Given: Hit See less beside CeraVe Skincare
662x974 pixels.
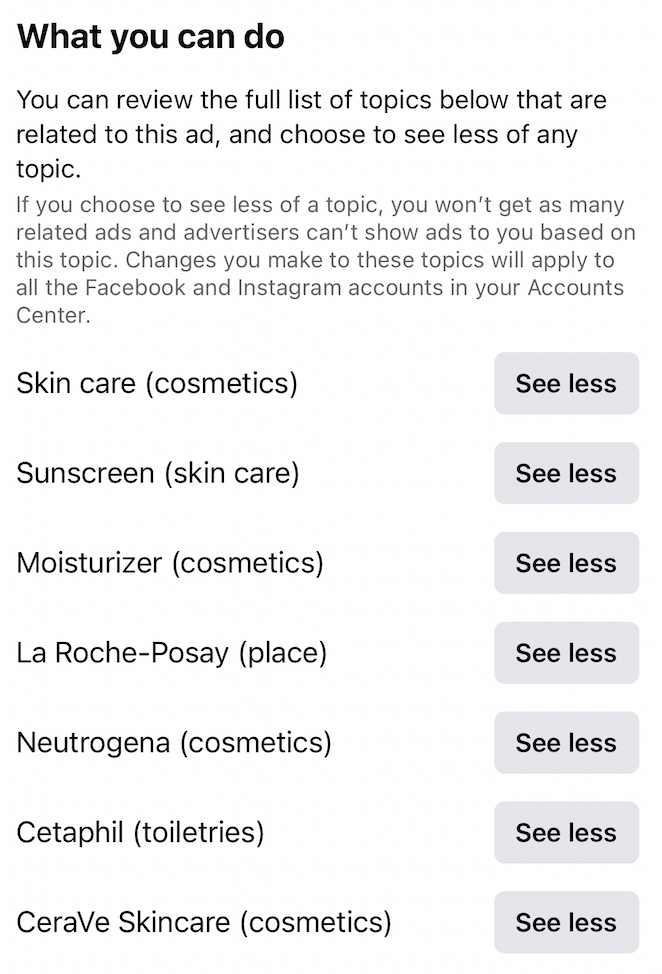Looking at the screenshot, I should point(566,922).
